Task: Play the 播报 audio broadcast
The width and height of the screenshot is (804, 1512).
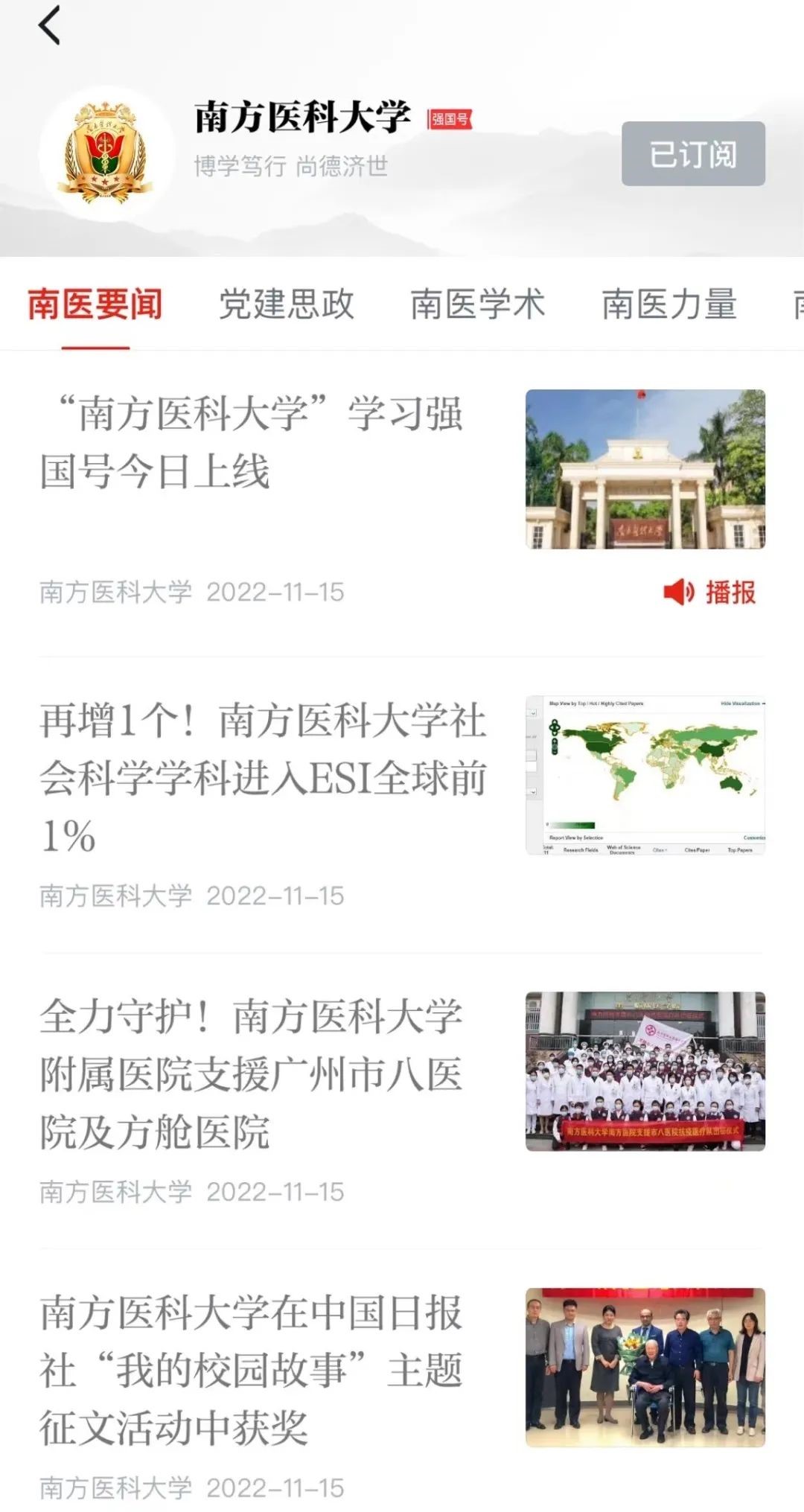Action: [709, 593]
